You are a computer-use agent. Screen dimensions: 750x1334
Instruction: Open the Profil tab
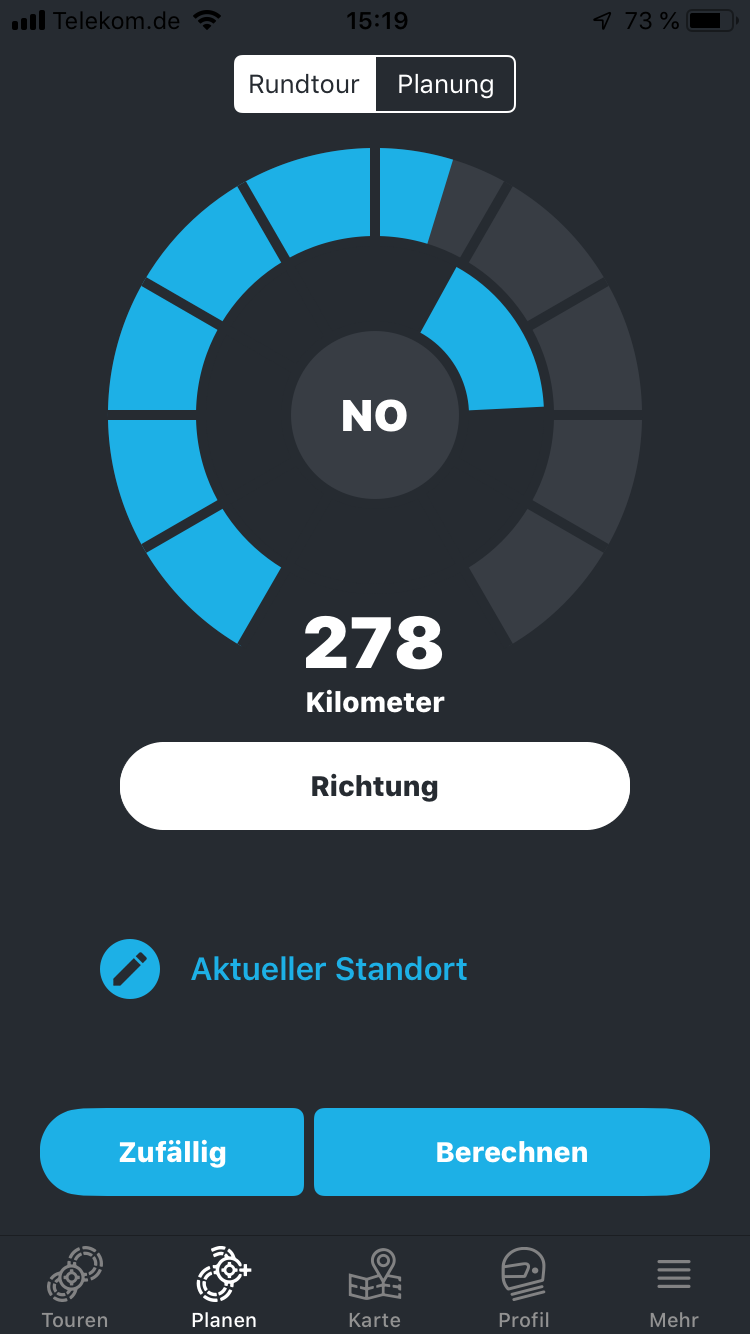(524, 1288)
